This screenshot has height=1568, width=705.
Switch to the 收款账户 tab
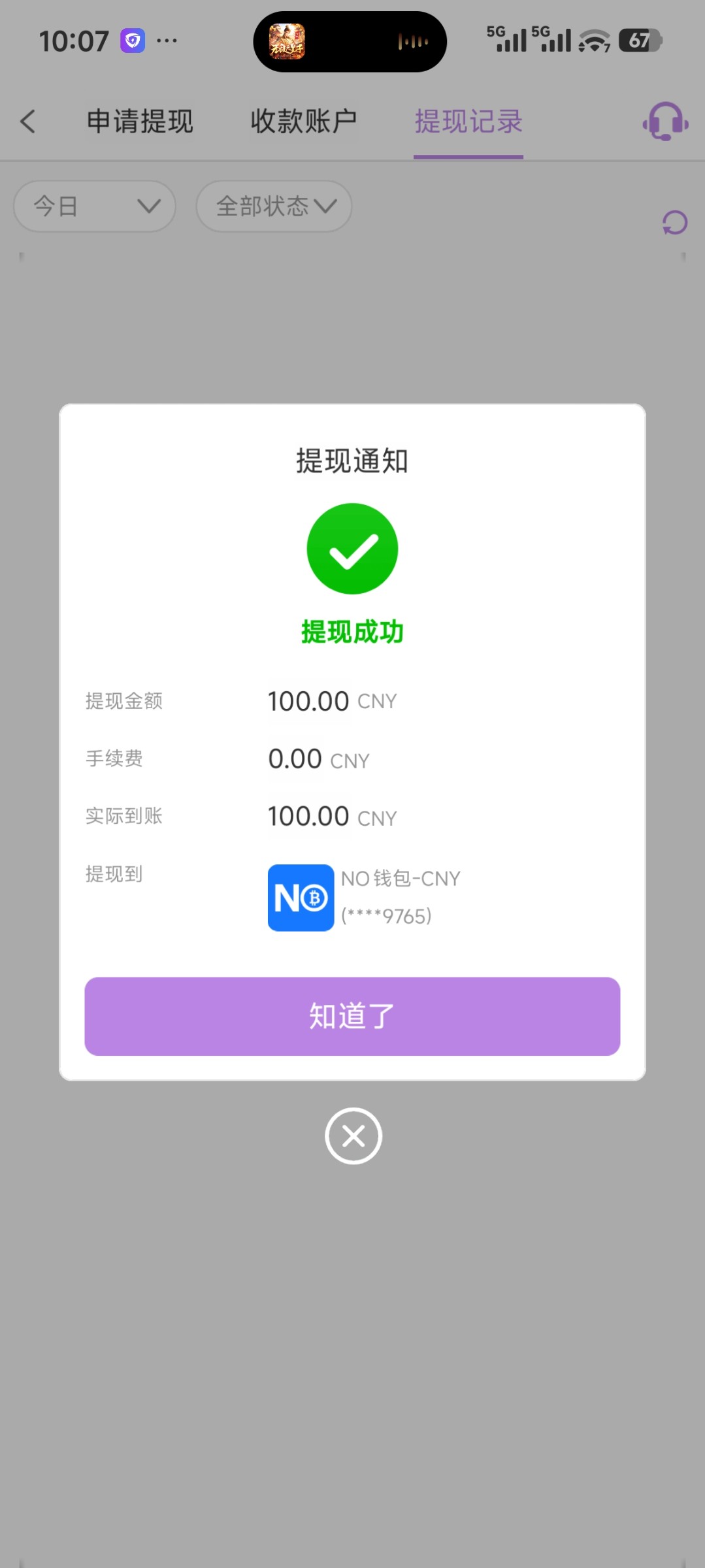(304, 122)
